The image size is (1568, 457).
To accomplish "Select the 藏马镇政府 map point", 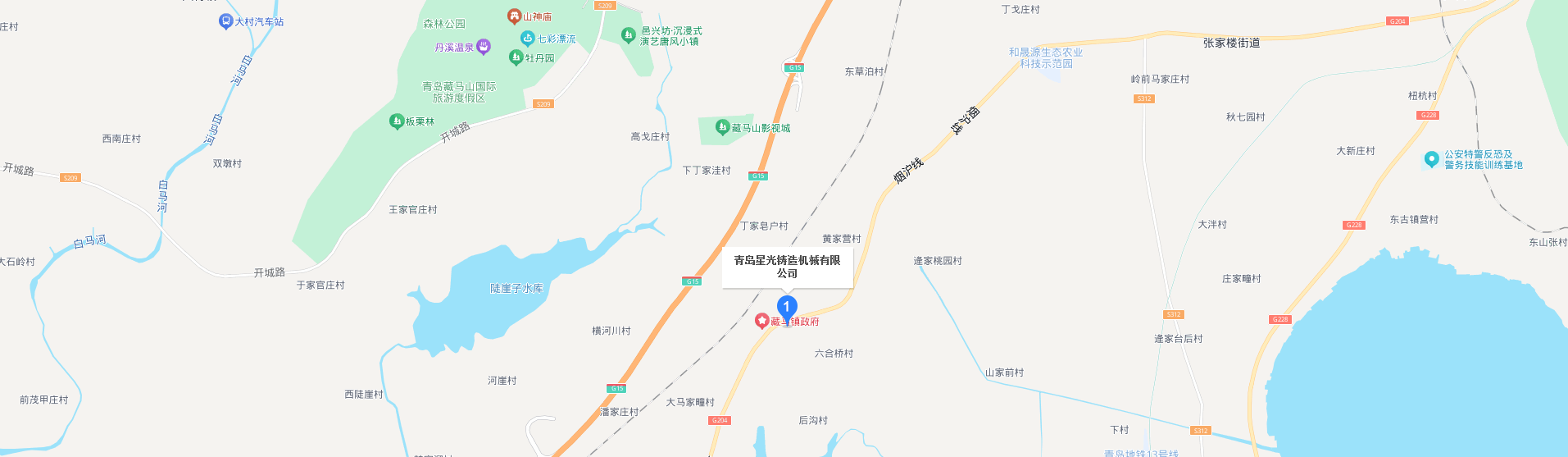I will pyautogui.click(x=762, y=322).
